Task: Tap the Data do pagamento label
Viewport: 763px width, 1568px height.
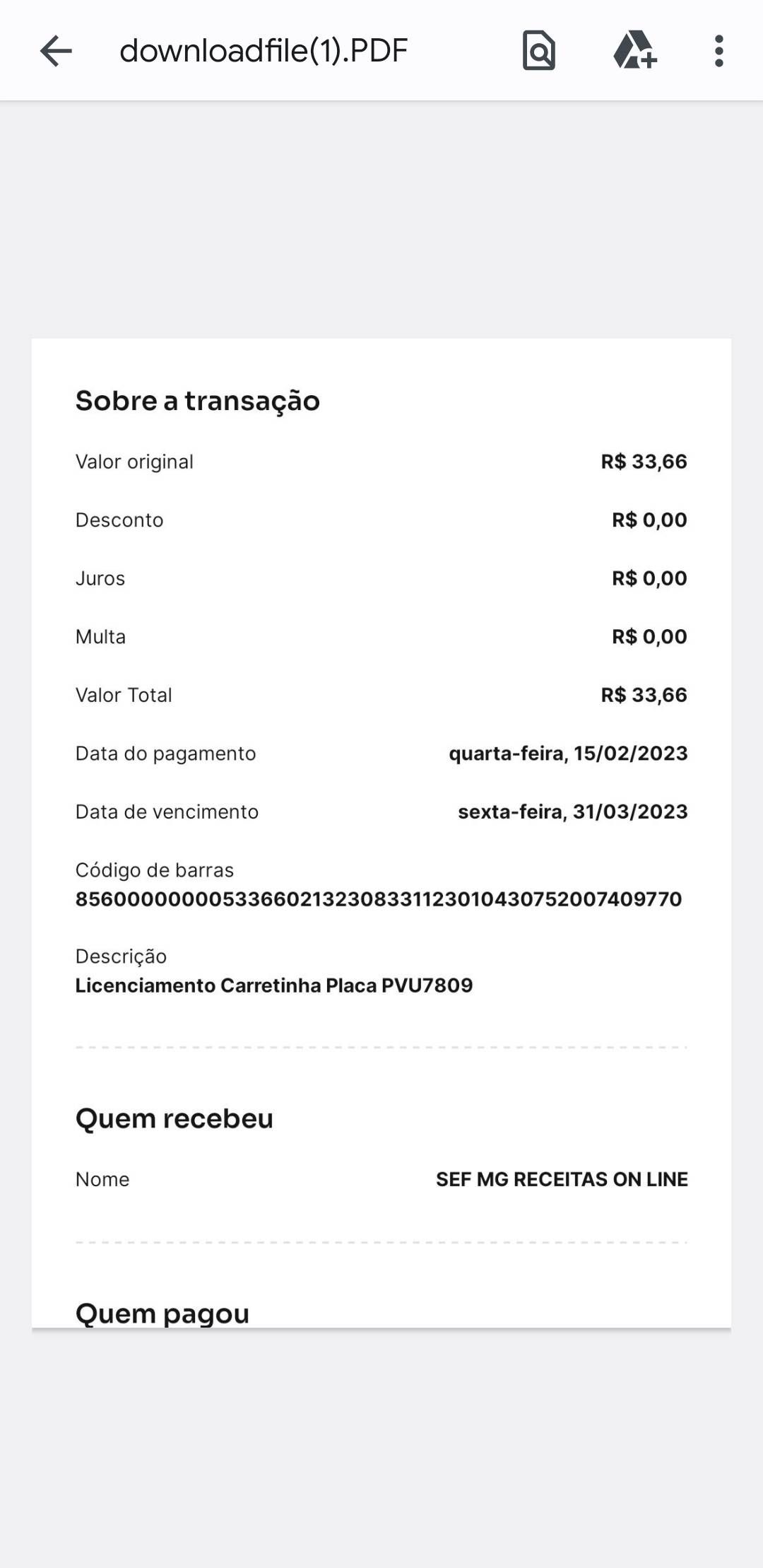Action: tap(165, 753)
